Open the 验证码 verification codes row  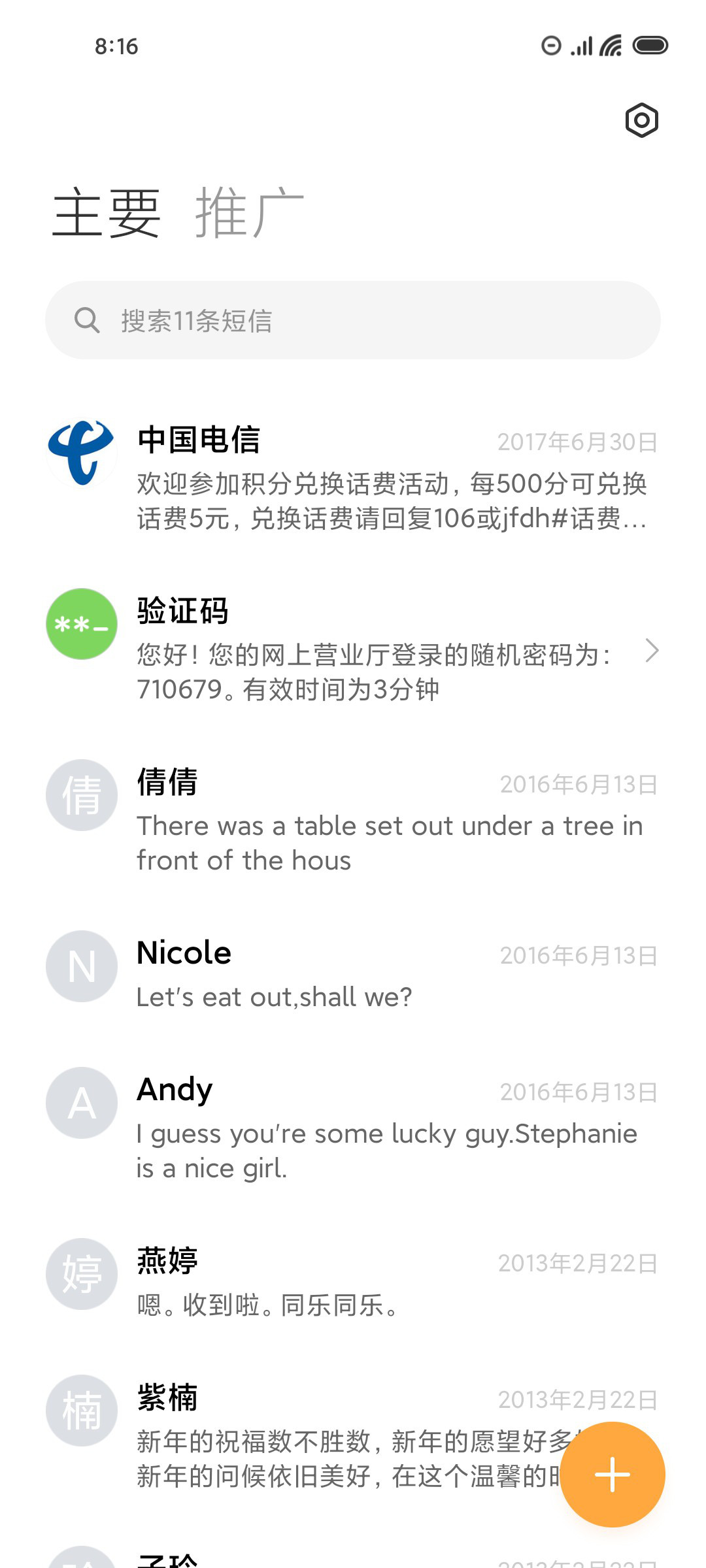(x=353, y=648)
